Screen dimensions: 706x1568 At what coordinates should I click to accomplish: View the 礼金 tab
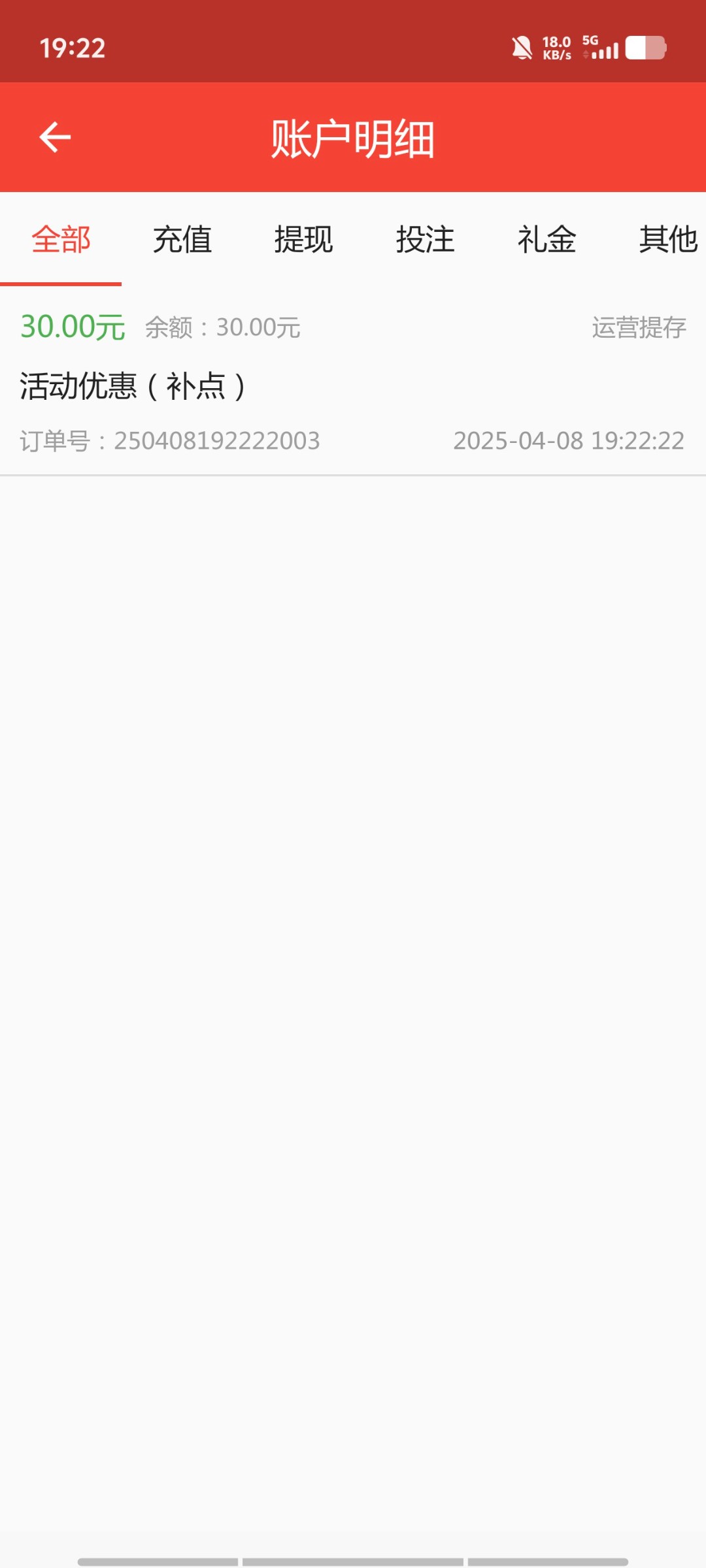tap(546, 239)
